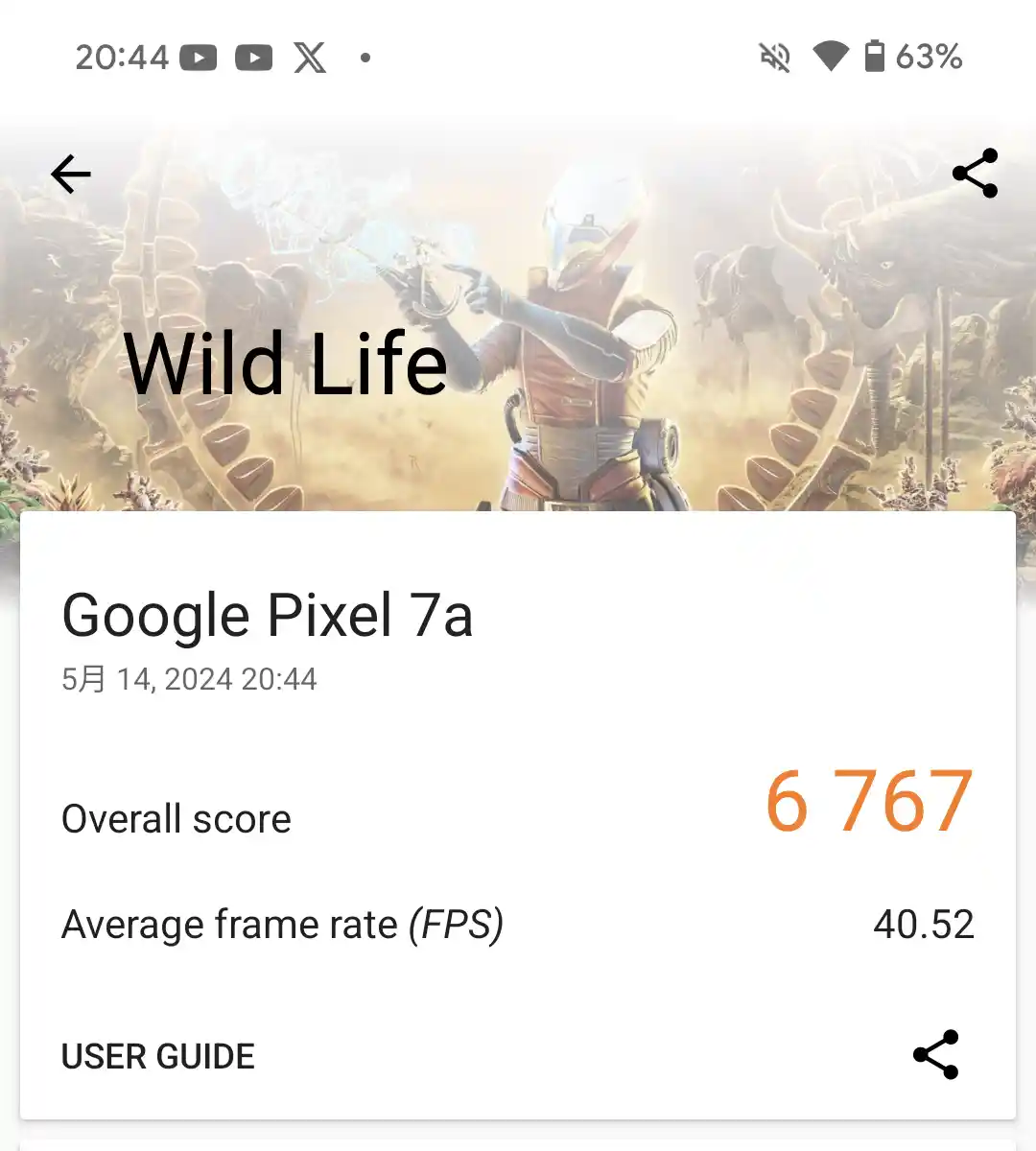Image resolution: width=1036 pixels, height=1151 pixels.
Task: Tap the Overall score label
Action: [176, 818]
